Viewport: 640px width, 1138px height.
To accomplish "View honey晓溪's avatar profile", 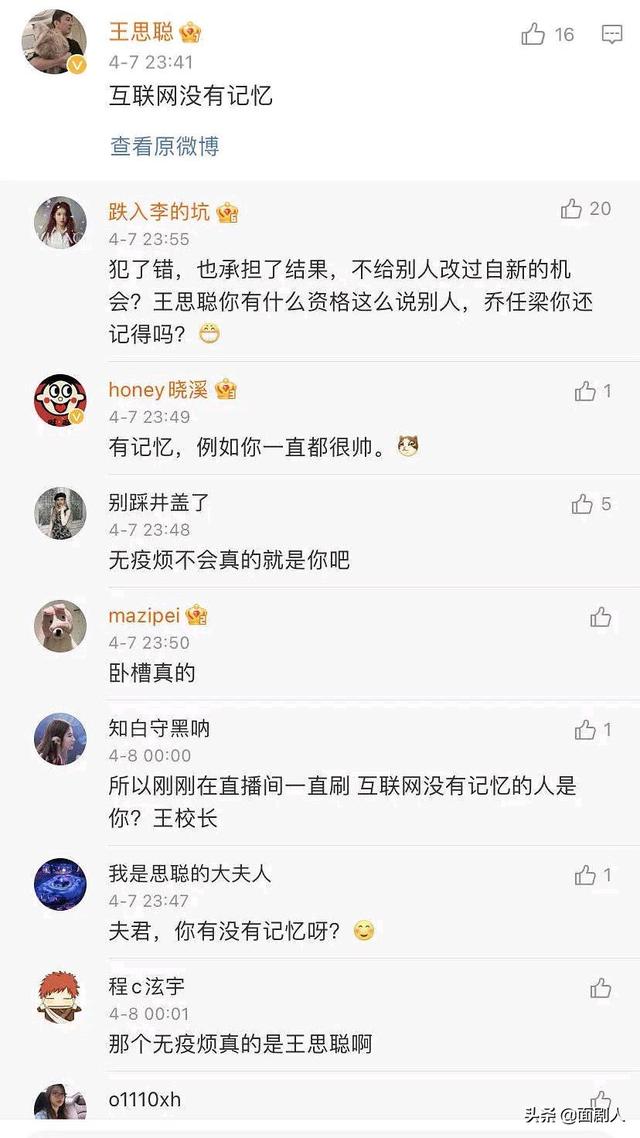I will (60, 401).
